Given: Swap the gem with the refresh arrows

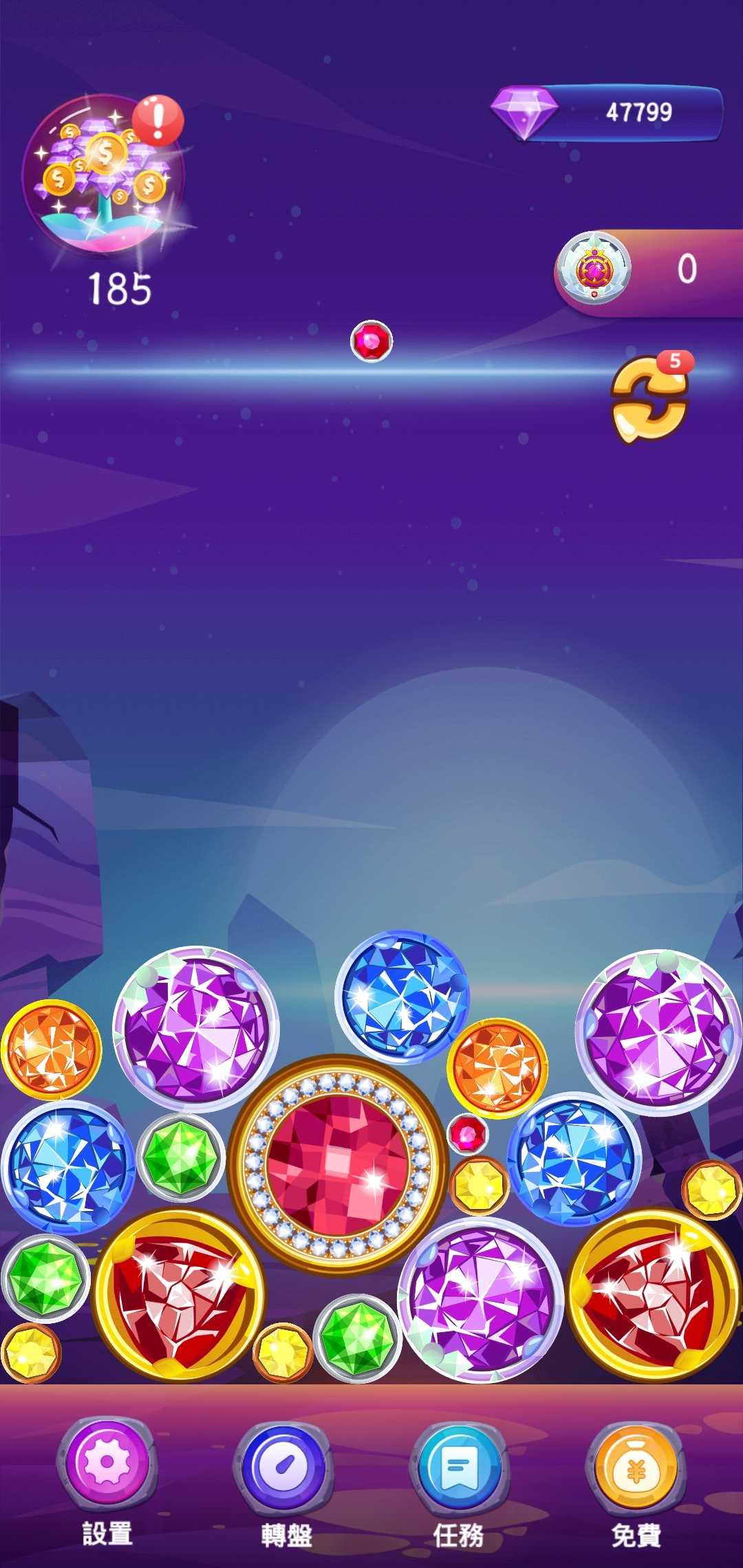Looking at the screenshot, I should tap(649, 400).
